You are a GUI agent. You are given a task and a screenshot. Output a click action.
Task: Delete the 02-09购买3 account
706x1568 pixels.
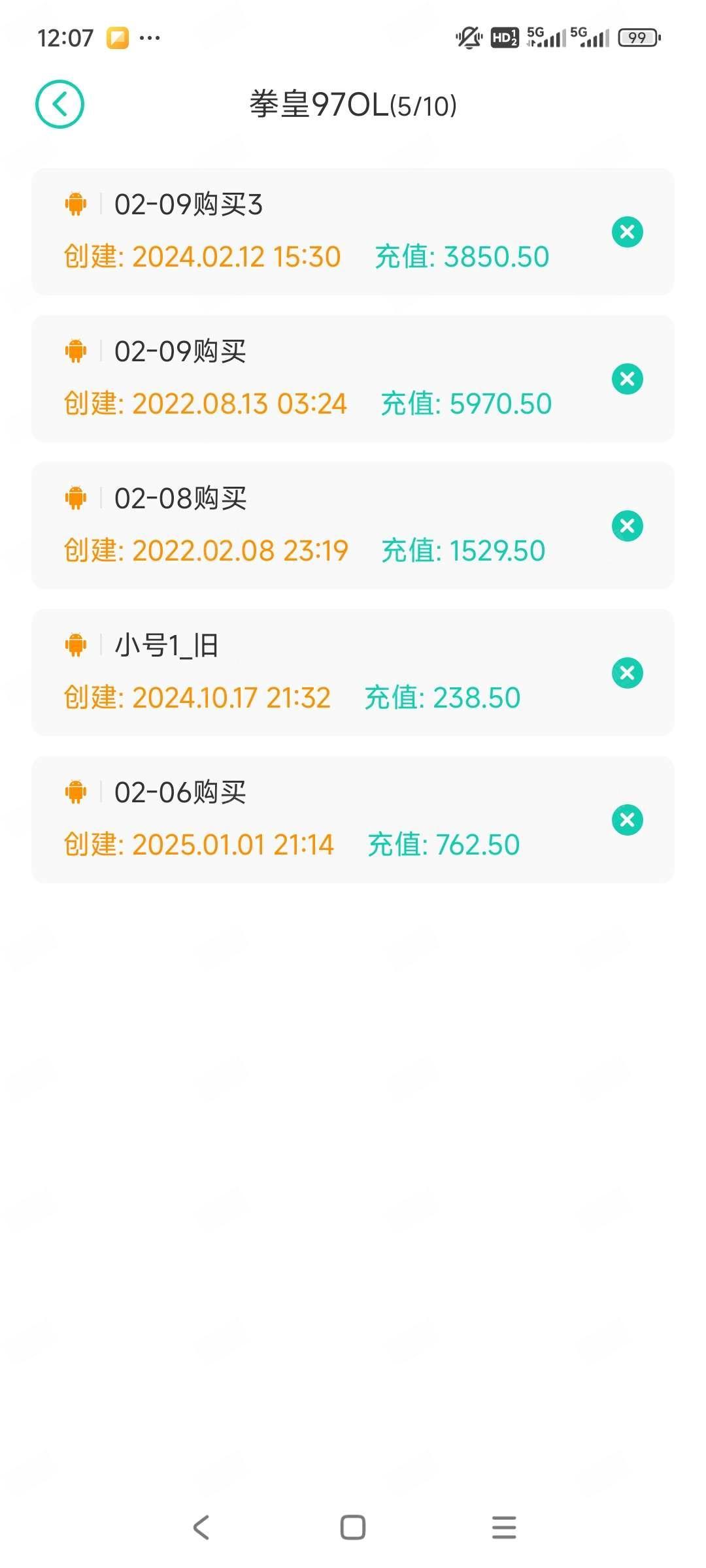pyautogui.click(x=628, y=232)
